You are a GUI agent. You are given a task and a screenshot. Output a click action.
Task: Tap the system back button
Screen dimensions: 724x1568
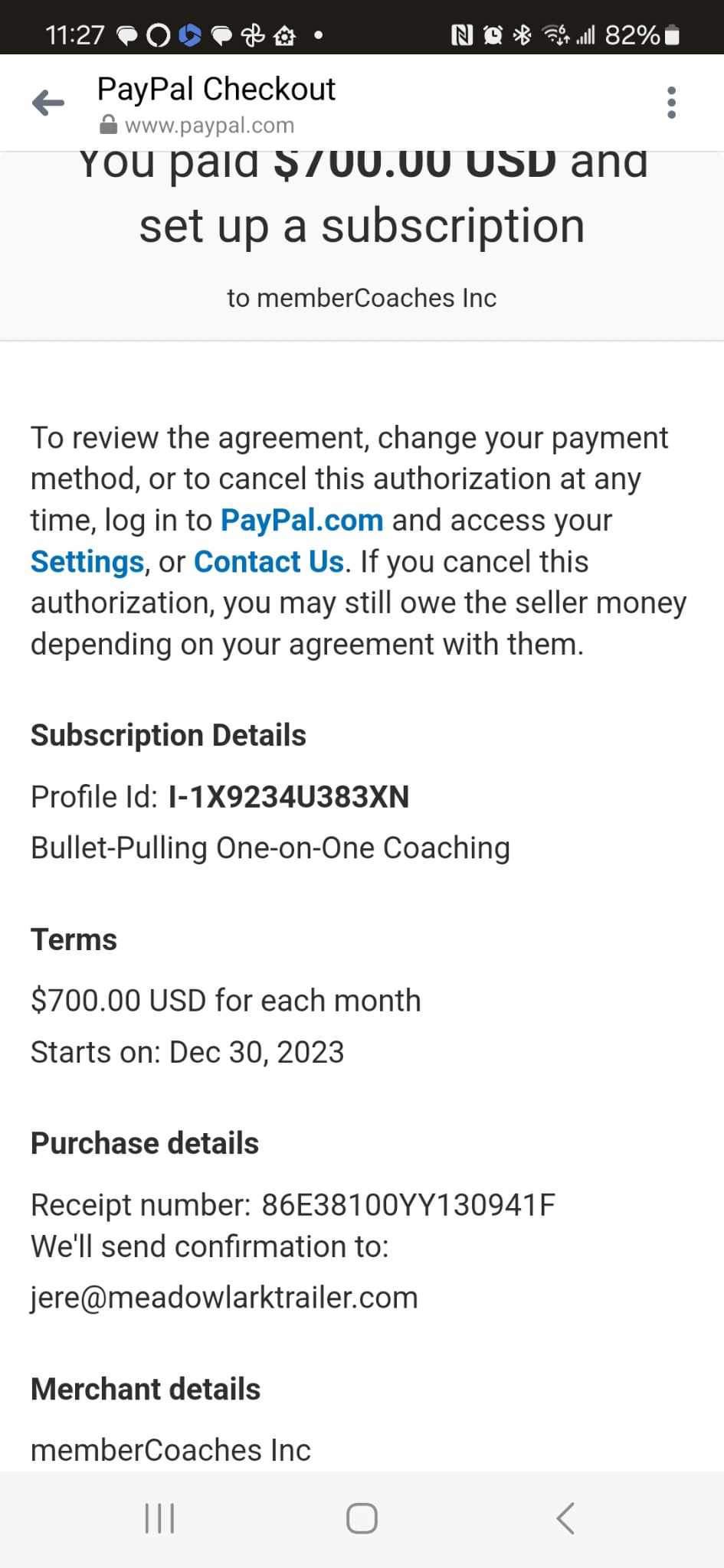(565, 1517)
